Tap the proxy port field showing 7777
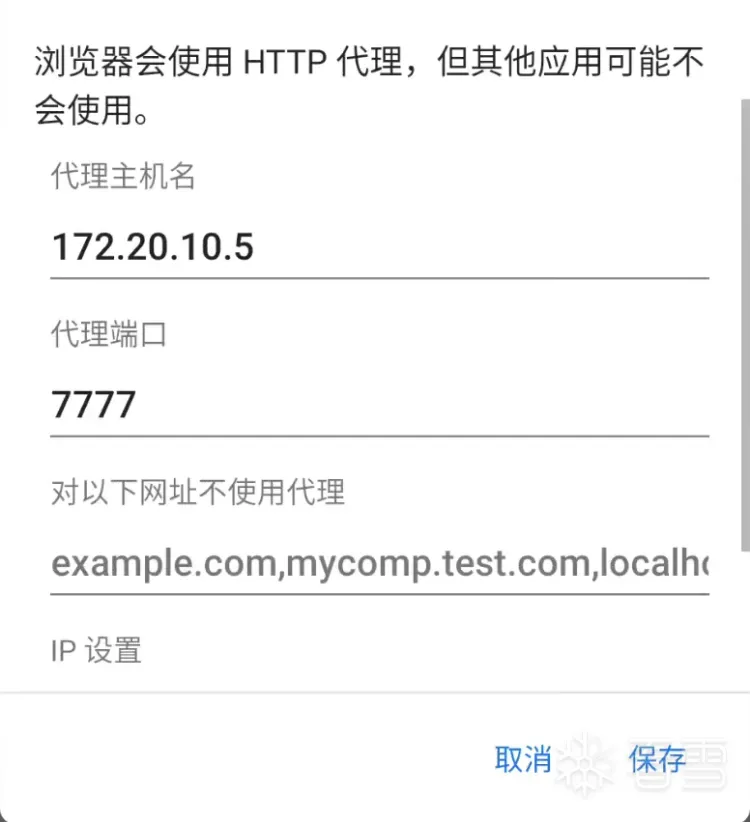 click(x=378, y=405)
